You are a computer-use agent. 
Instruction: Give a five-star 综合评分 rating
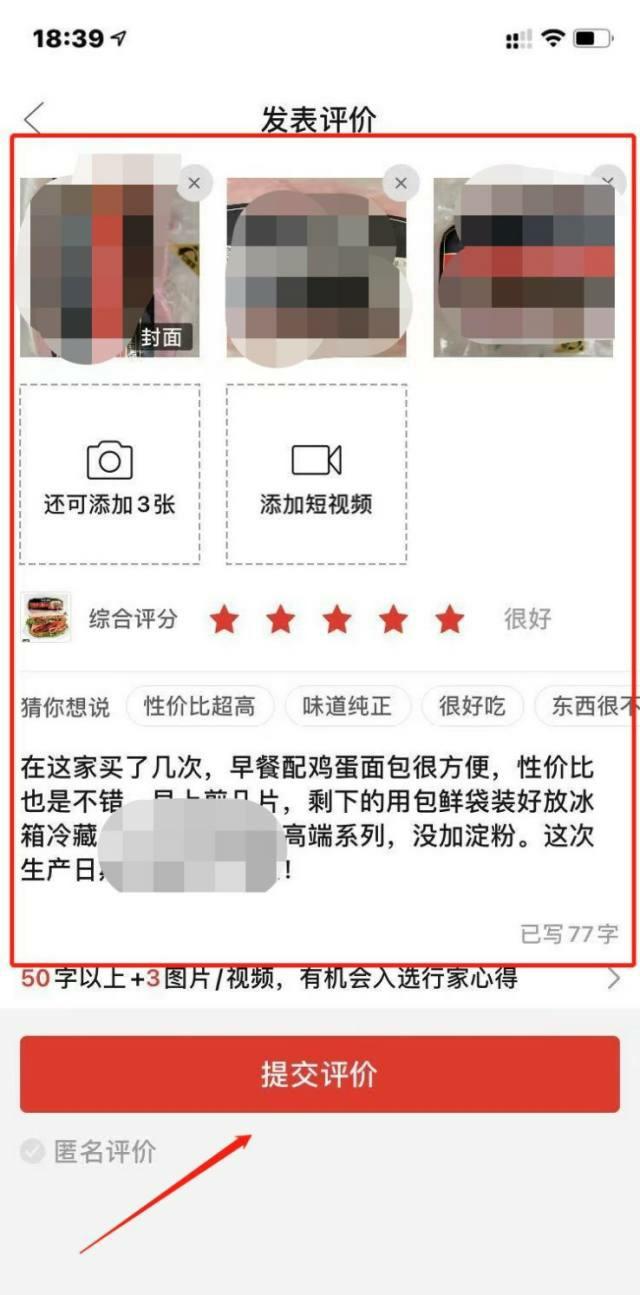(x=450, y=620)
